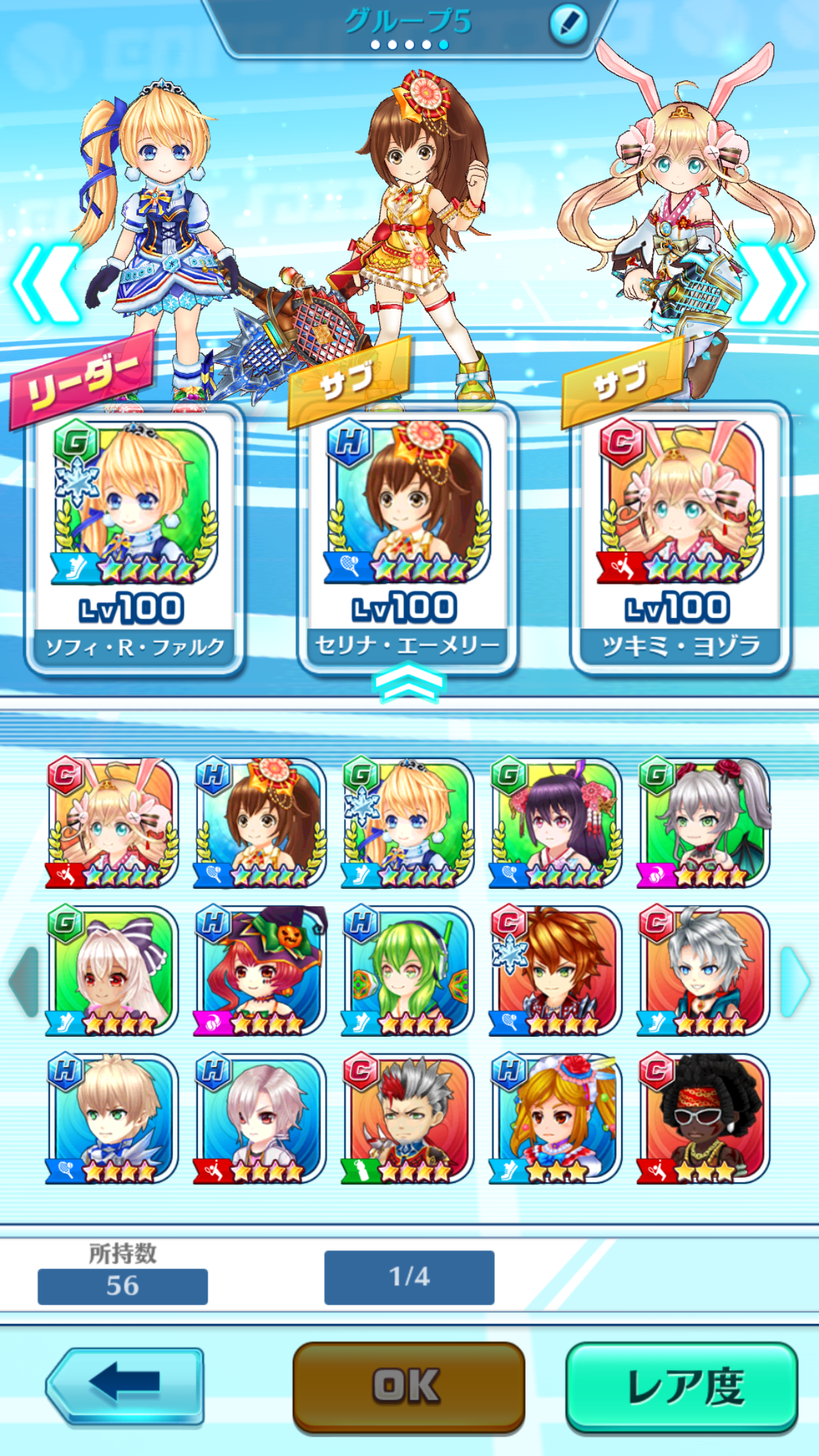Select leader card ソフィ・R・ファルク
This screenshot has width=819, height=1456.
coord(135,539)
